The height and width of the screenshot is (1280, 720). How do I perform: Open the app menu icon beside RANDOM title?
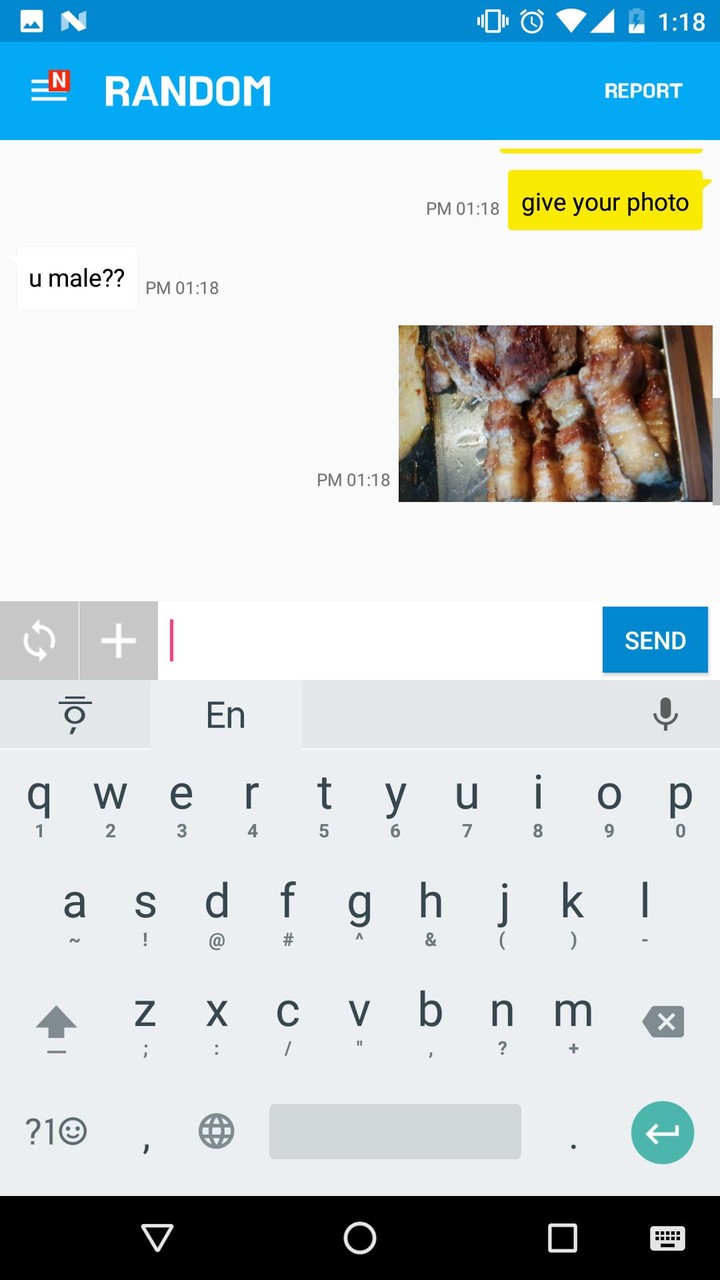pyautogui.click(x=48, y=90)
